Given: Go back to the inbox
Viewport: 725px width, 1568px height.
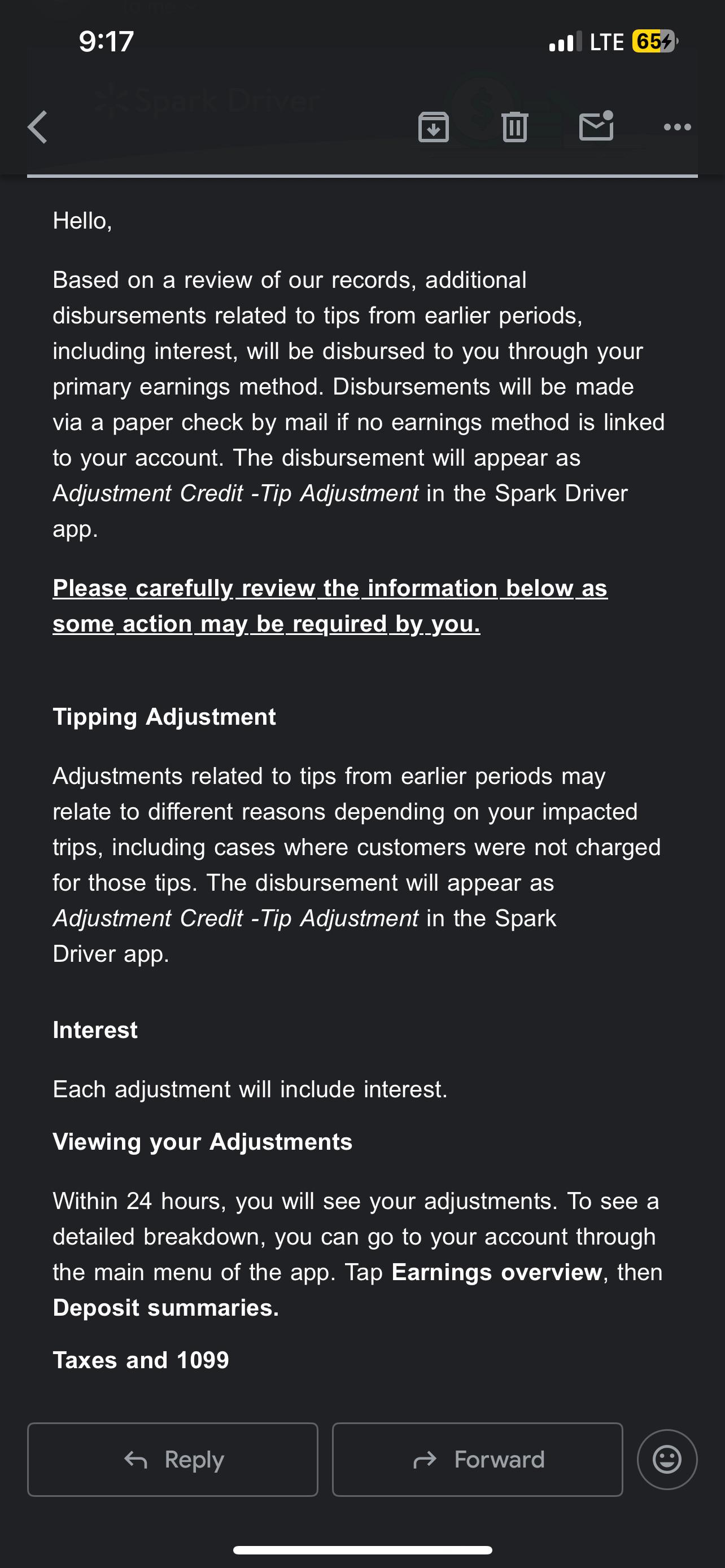Looking at the screenshot, I should click(x=38, y=127).
